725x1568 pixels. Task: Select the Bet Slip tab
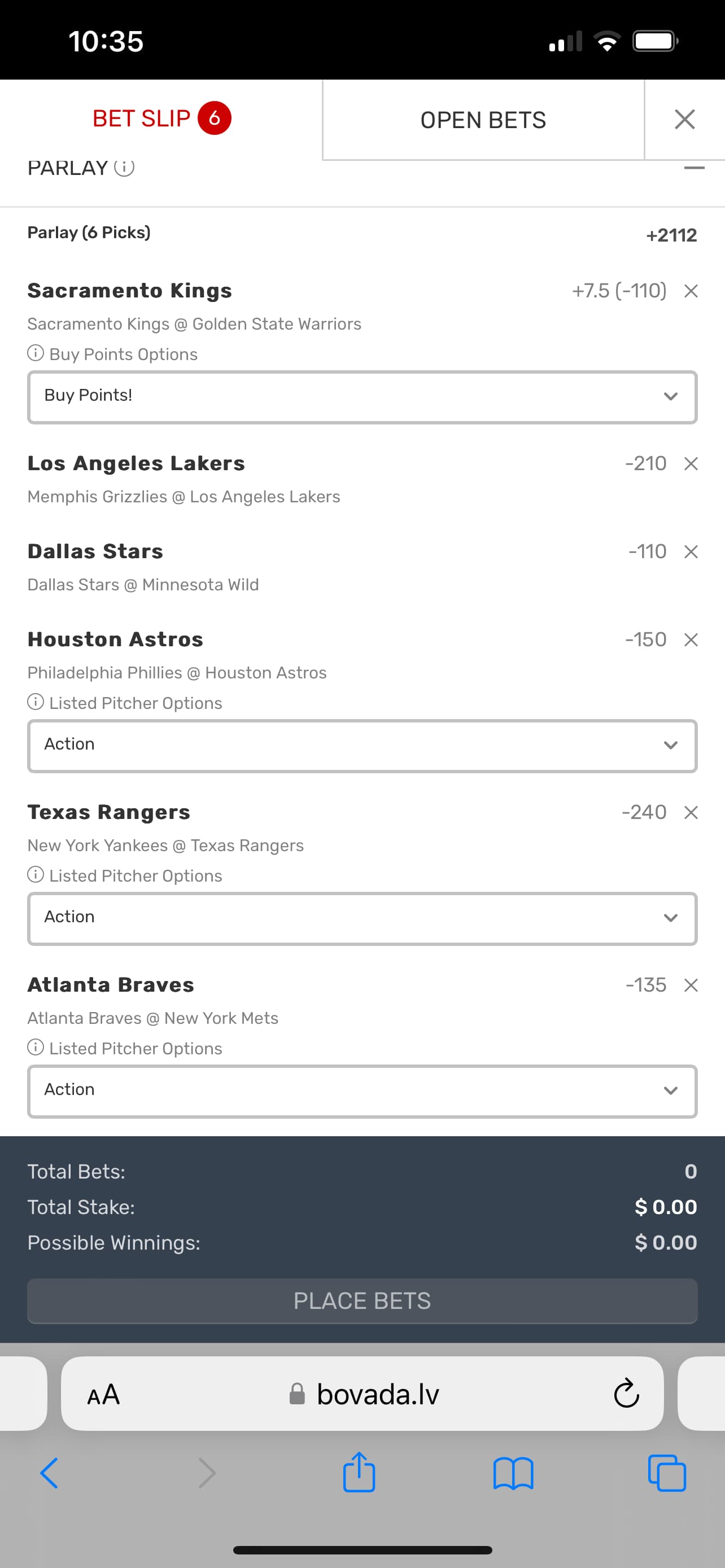(x=161, y=118)
